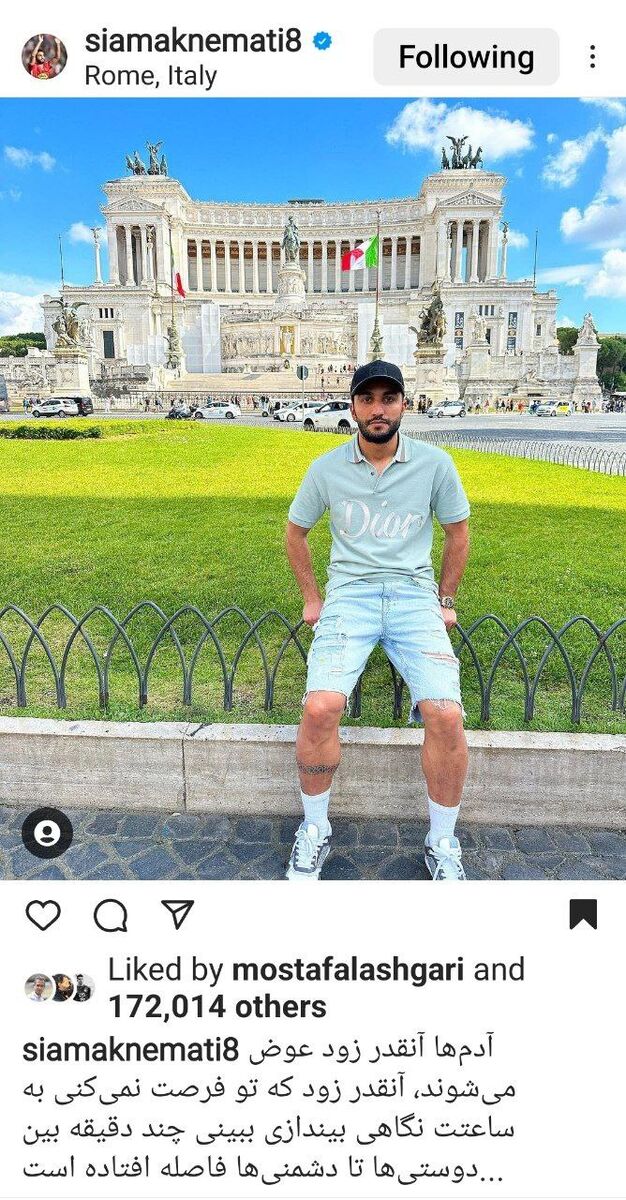
Task: Share the post with the paper plane icon
Action: click(x=177, y=914)
